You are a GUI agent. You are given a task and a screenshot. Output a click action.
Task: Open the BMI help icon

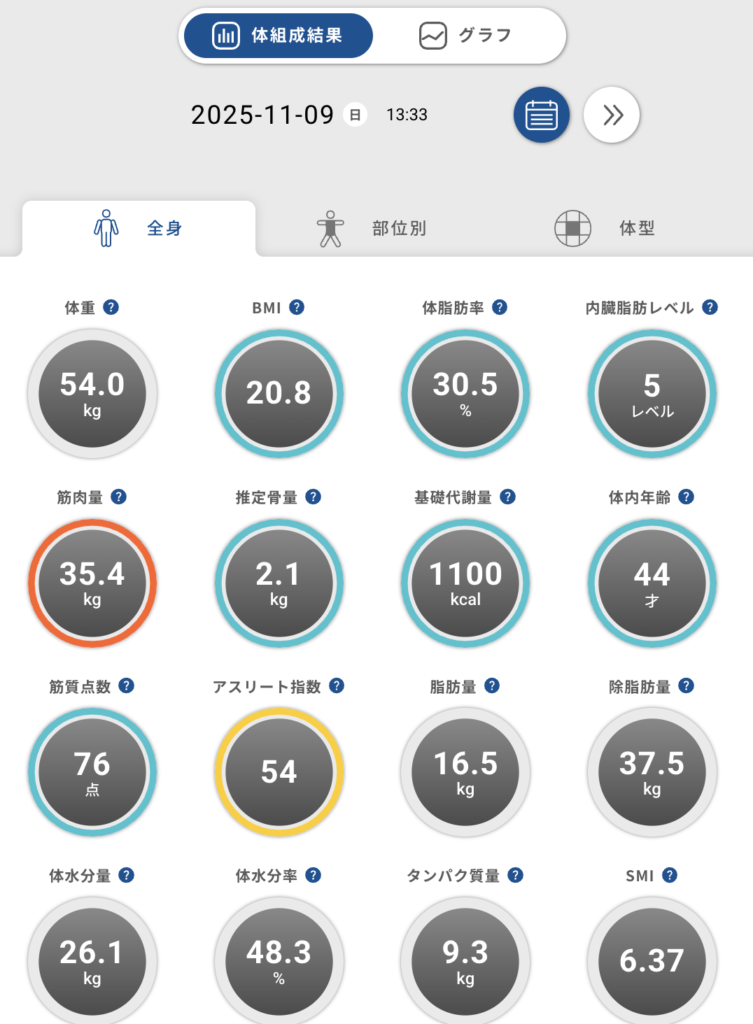pos(297,308)
